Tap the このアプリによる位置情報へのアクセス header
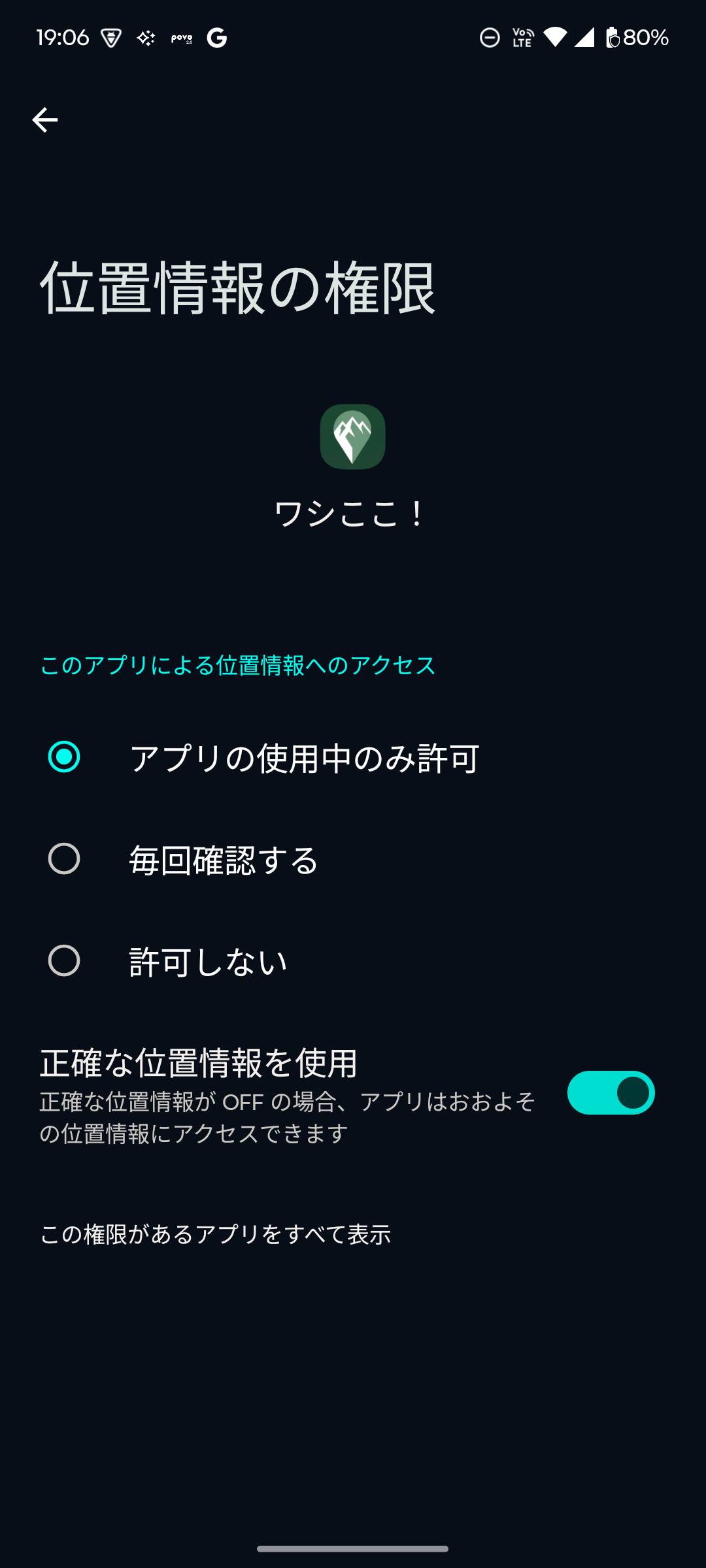The image size is (706, 1568). coord(236,666)
